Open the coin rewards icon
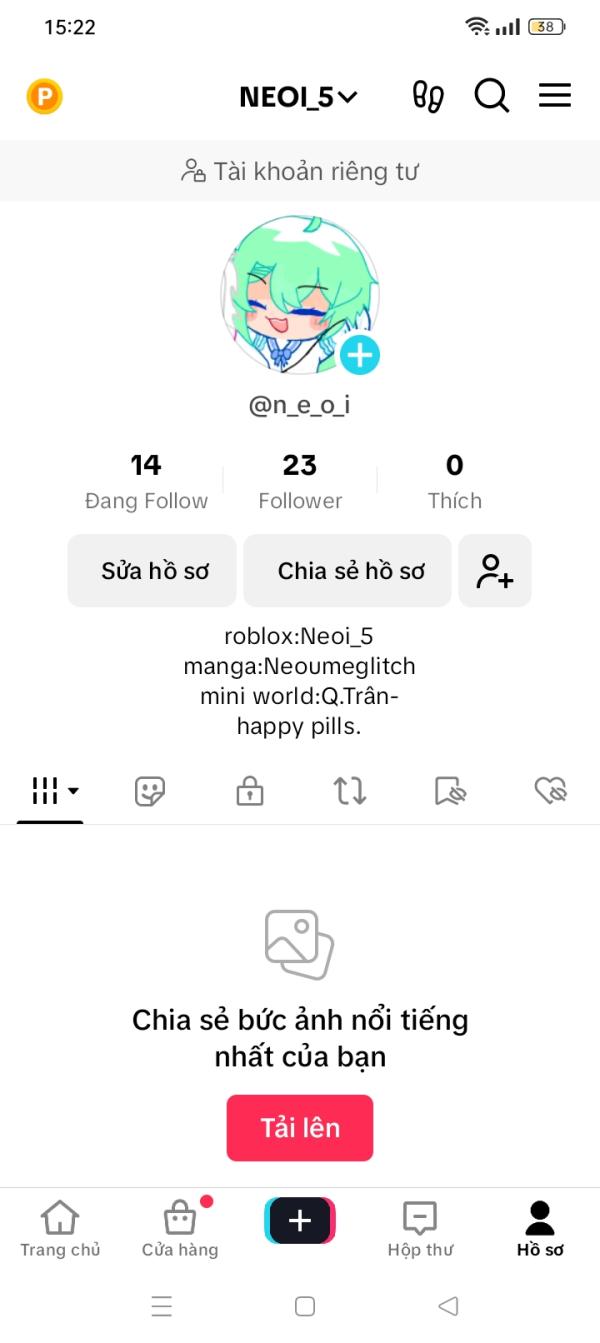 (x=44, y=97)
